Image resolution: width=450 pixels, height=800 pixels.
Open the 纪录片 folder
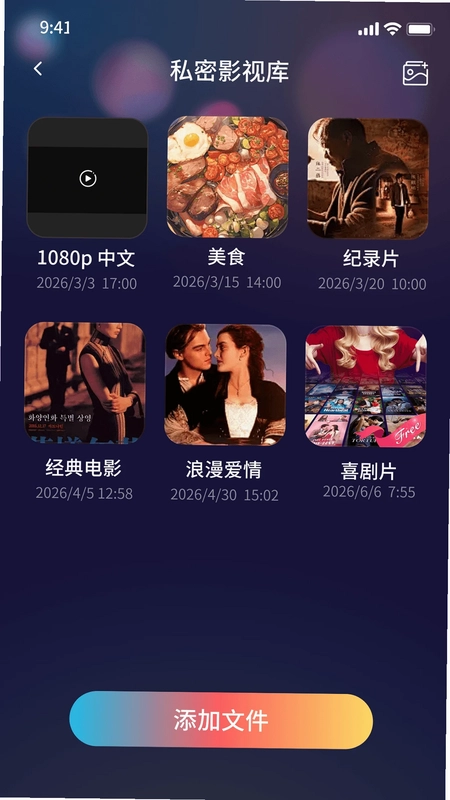coord(367,179)
